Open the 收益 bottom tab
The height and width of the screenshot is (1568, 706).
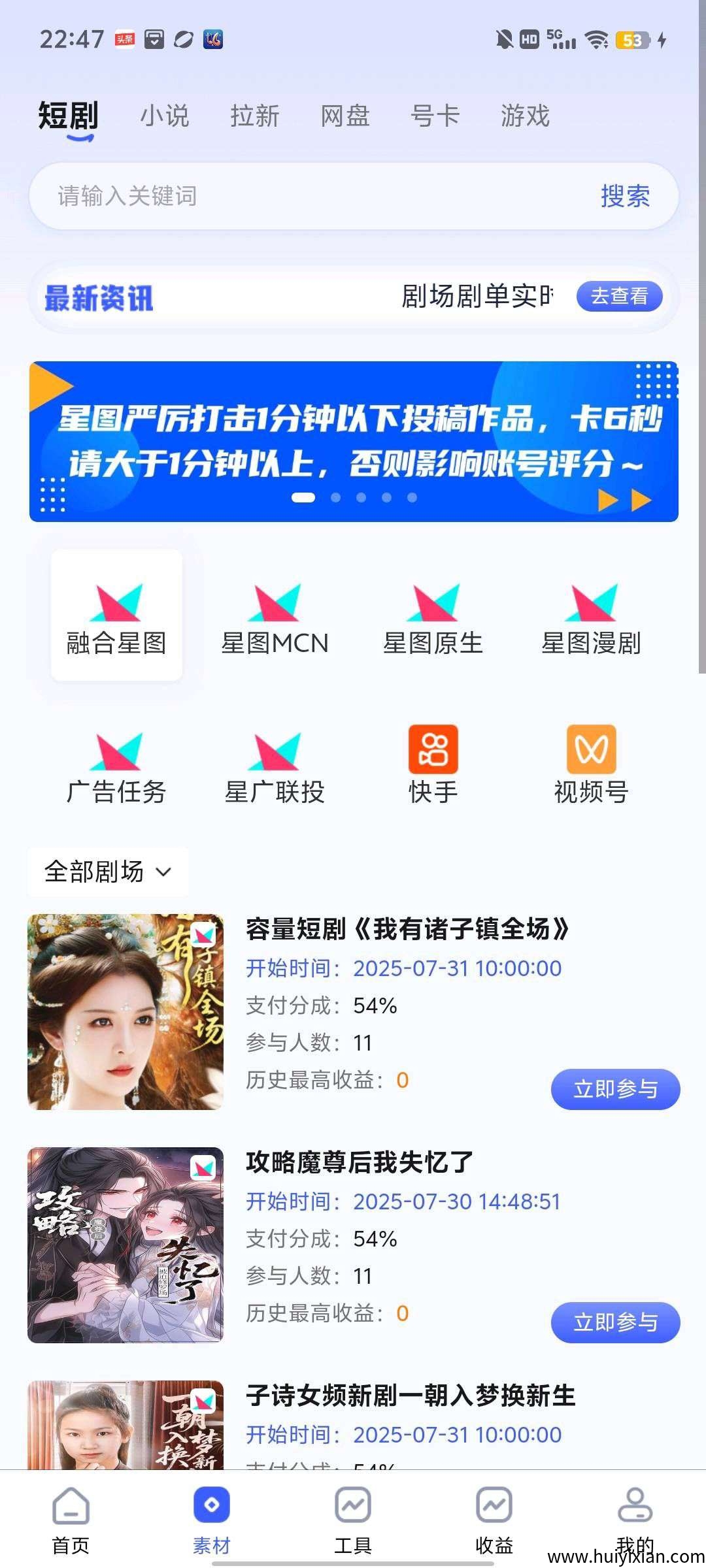(x=494, y=1520)
